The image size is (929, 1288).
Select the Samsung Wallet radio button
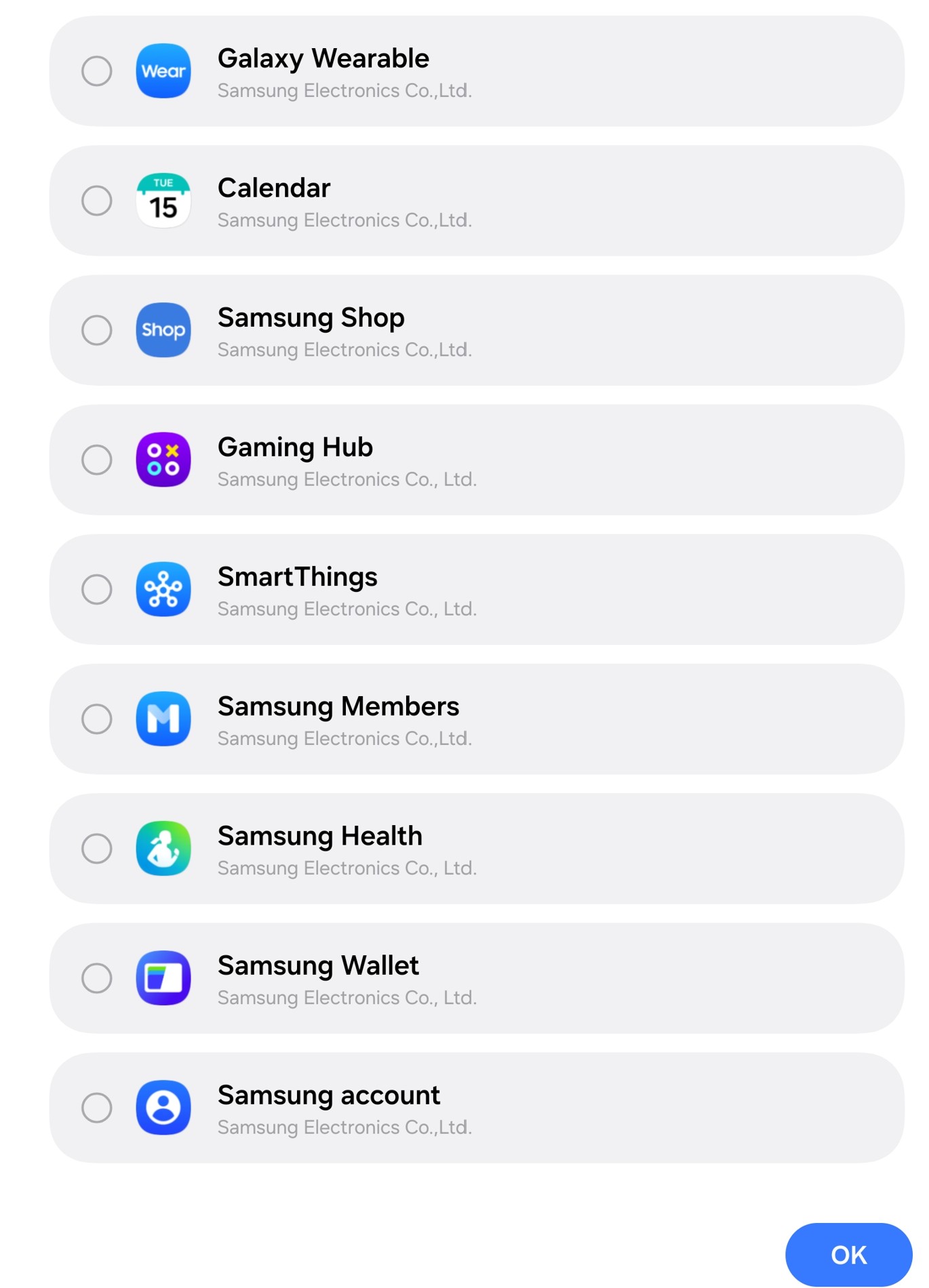click(x=97, y=978)
